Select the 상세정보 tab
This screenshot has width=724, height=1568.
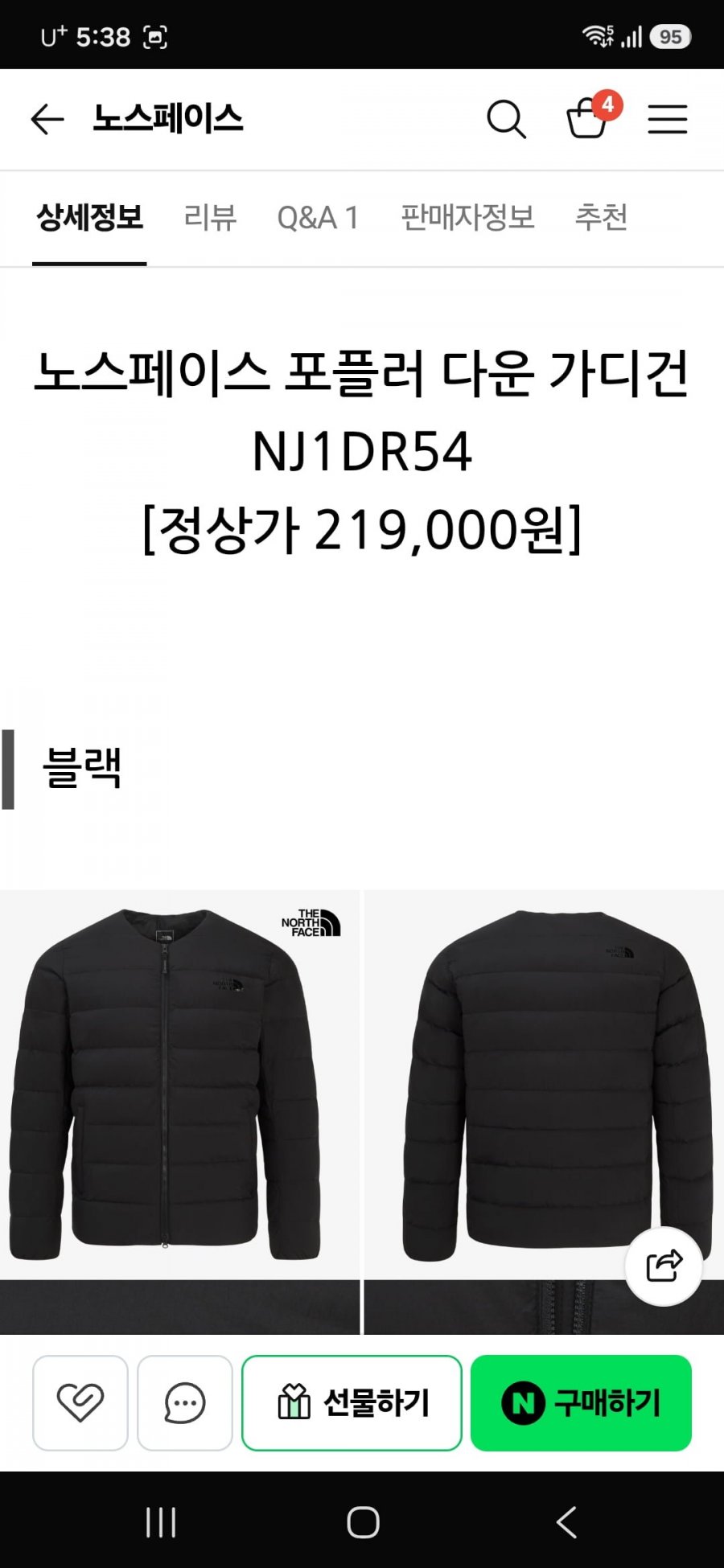[89, 217]
